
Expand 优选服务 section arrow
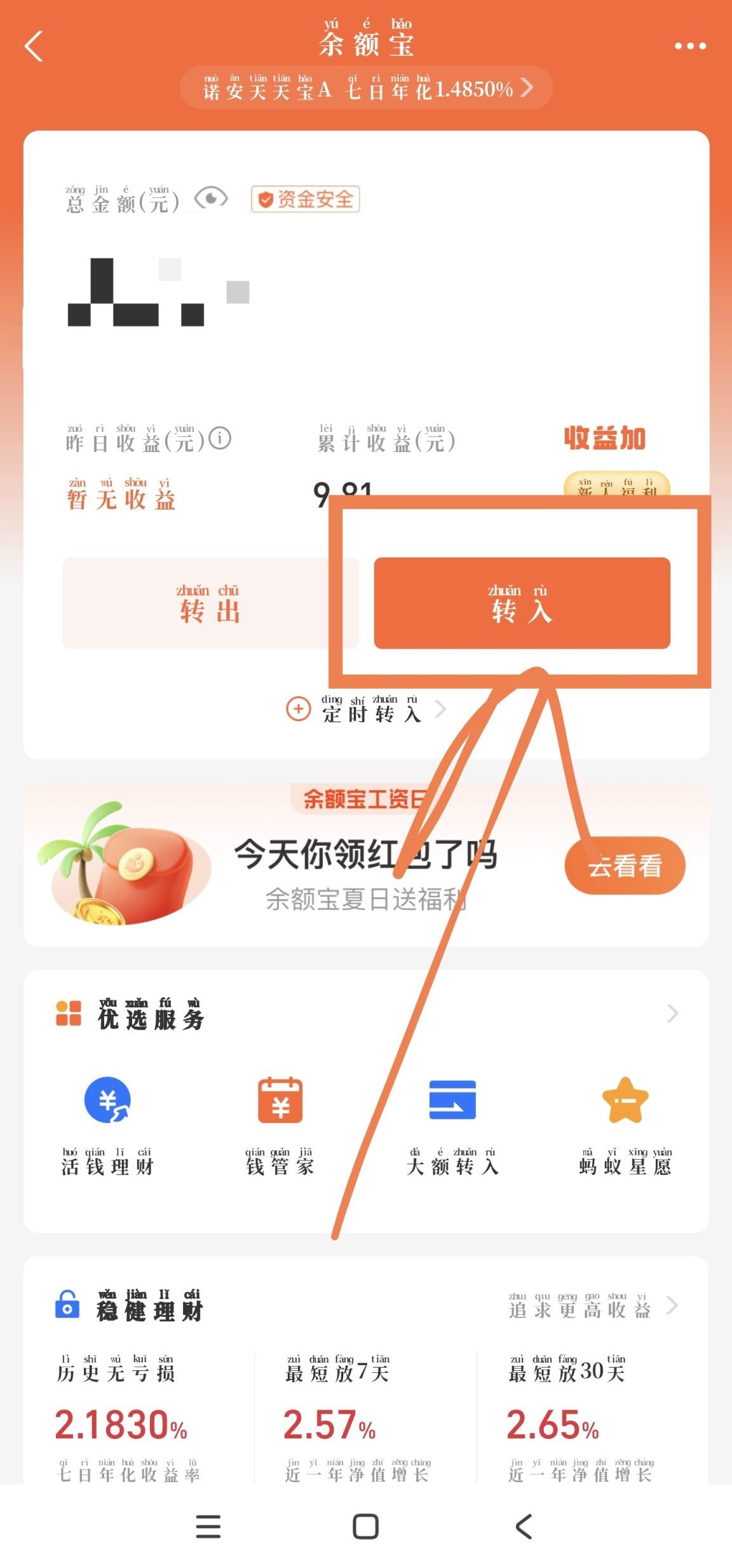click(672, 1013)
